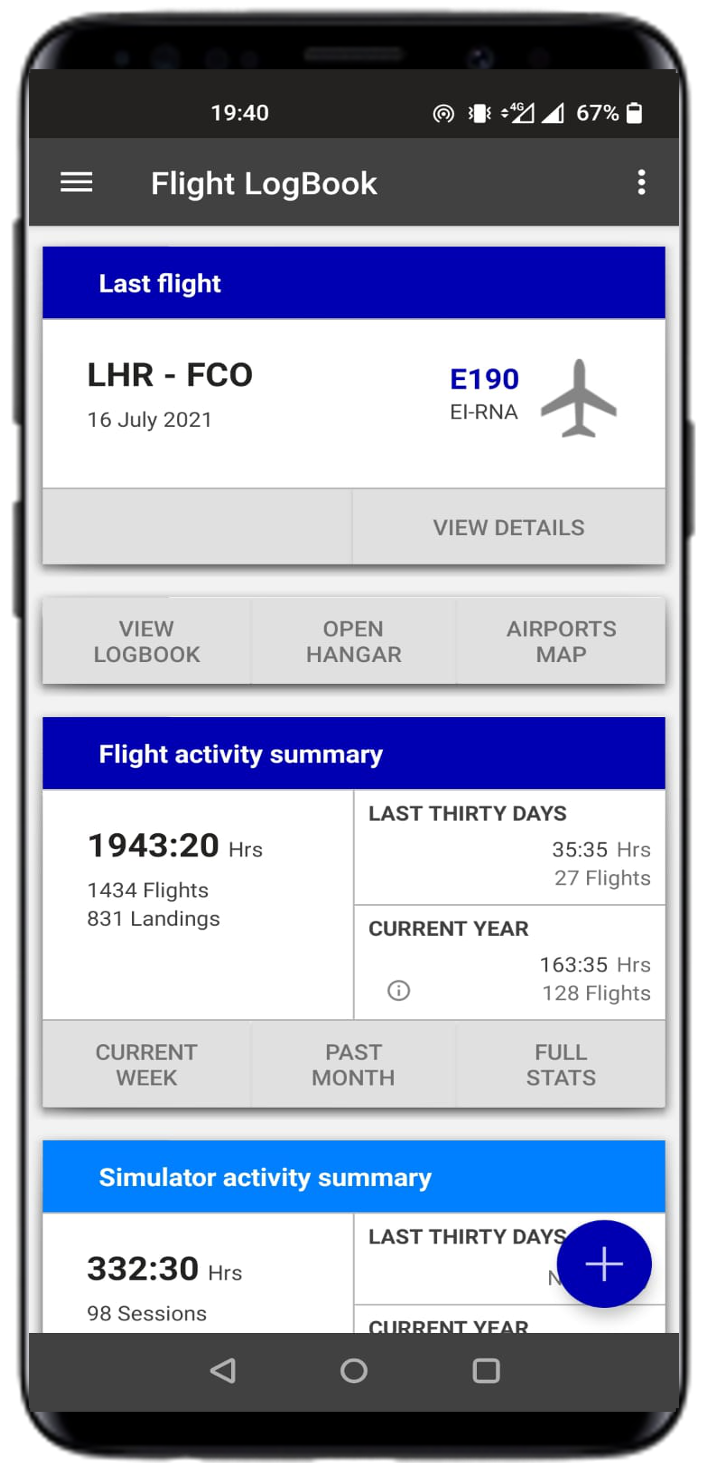708x1473 pixels.
Task: Add a new entry with the plus button
Action: click(x=604, y=1264)
